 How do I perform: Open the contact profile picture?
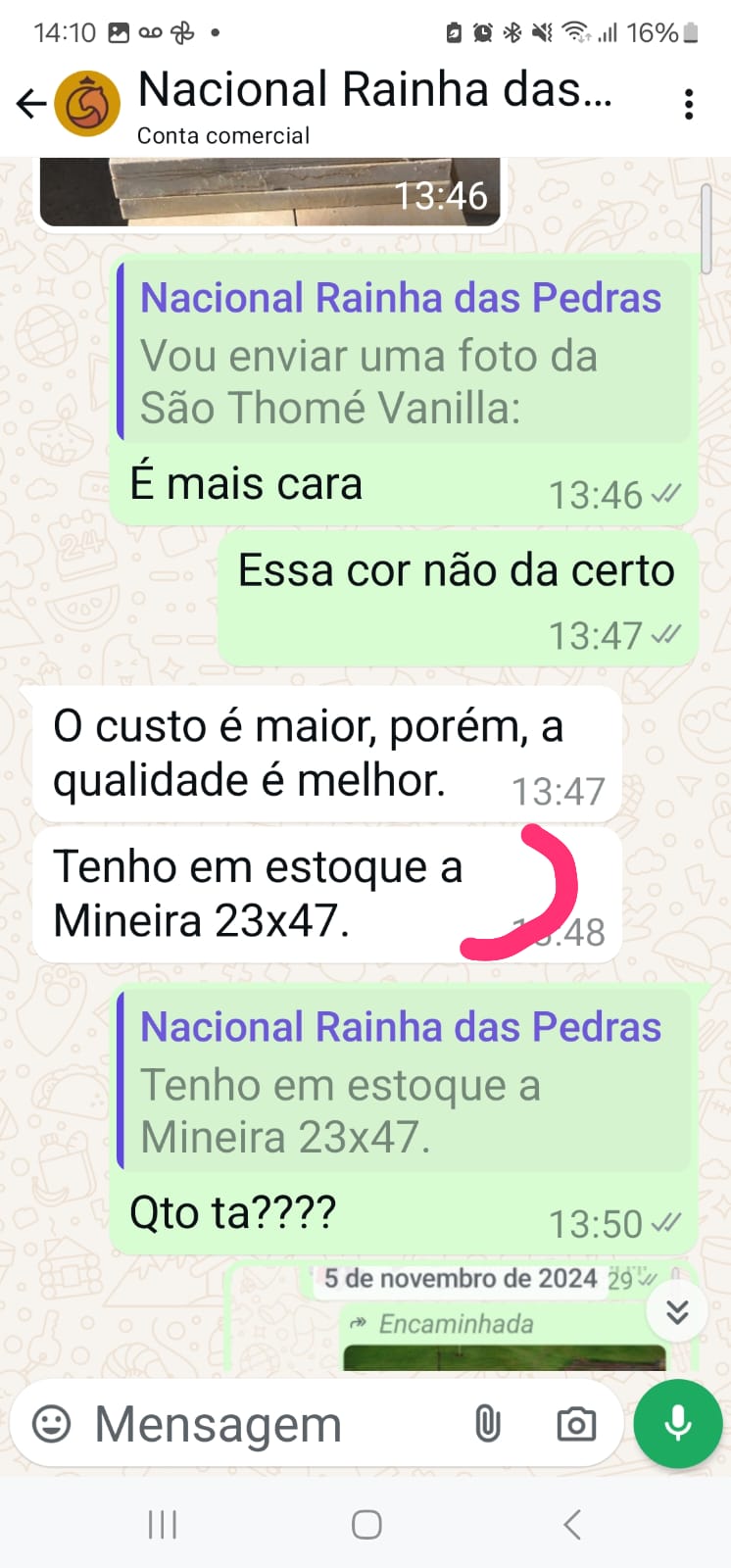(86, 101)
